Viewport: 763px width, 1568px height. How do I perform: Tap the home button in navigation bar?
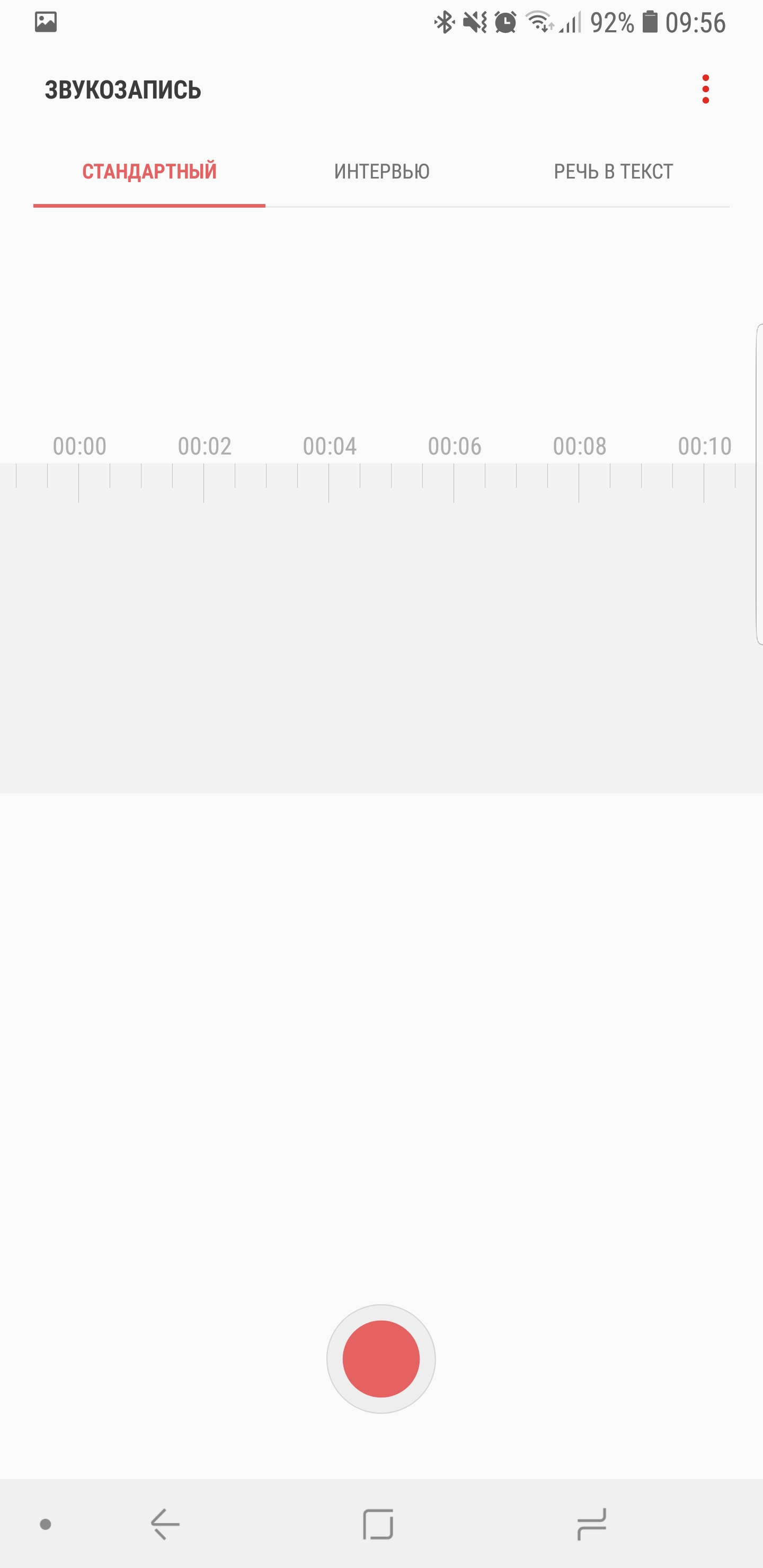(x=378, y=1524)
